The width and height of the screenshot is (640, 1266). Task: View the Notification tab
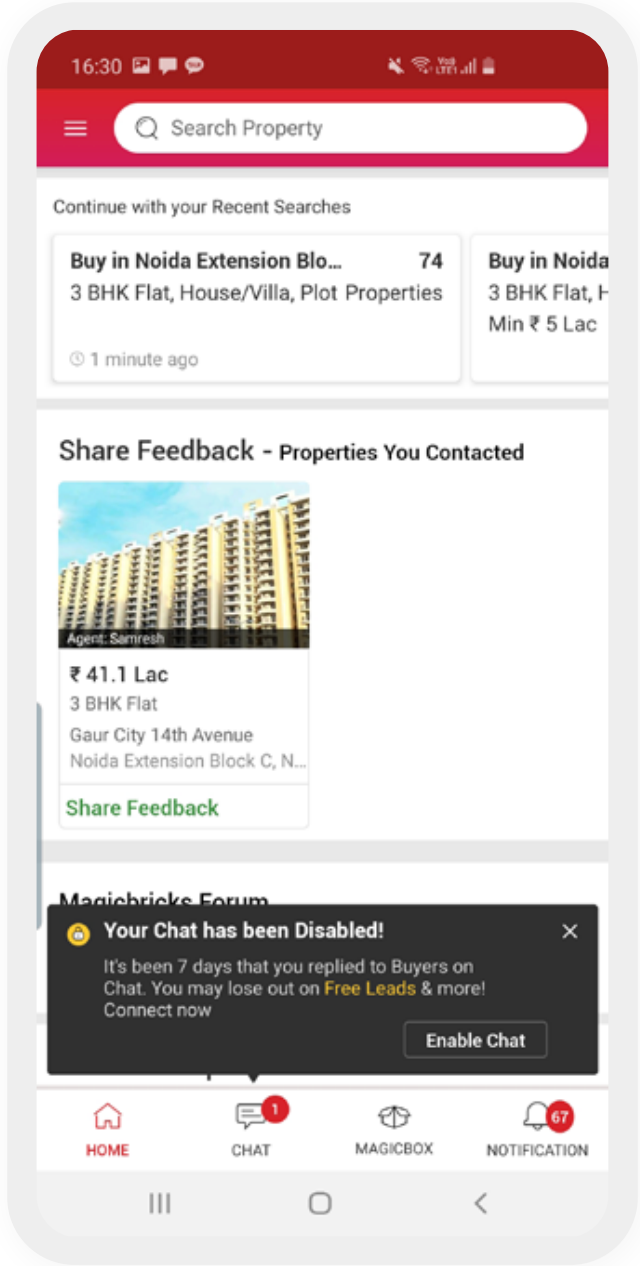pos(537,1130)
